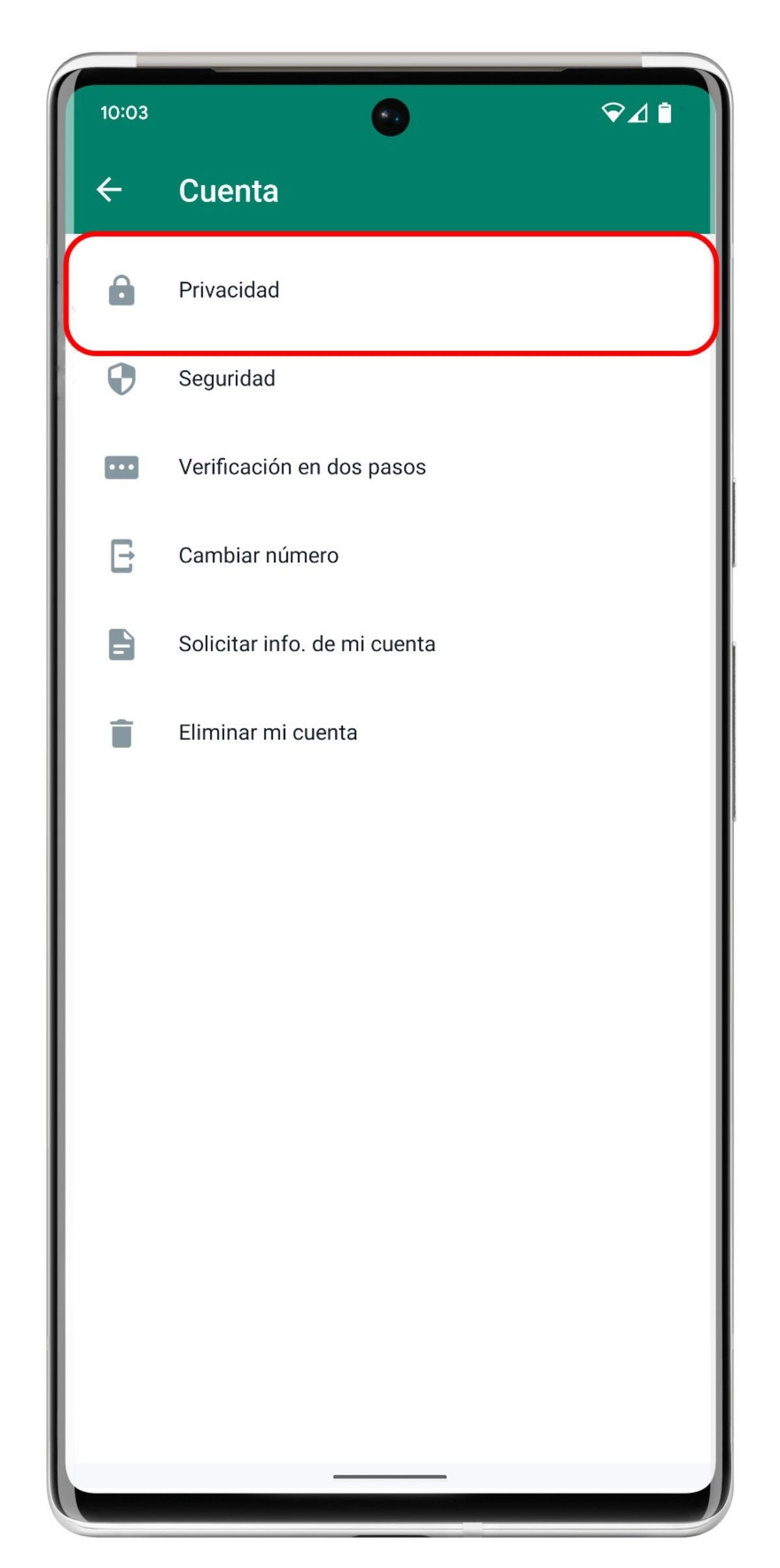This screenshot has height=1568, width=780.
Task: Go back from the Cuenta screen
Action: click(x=109, y=190)
